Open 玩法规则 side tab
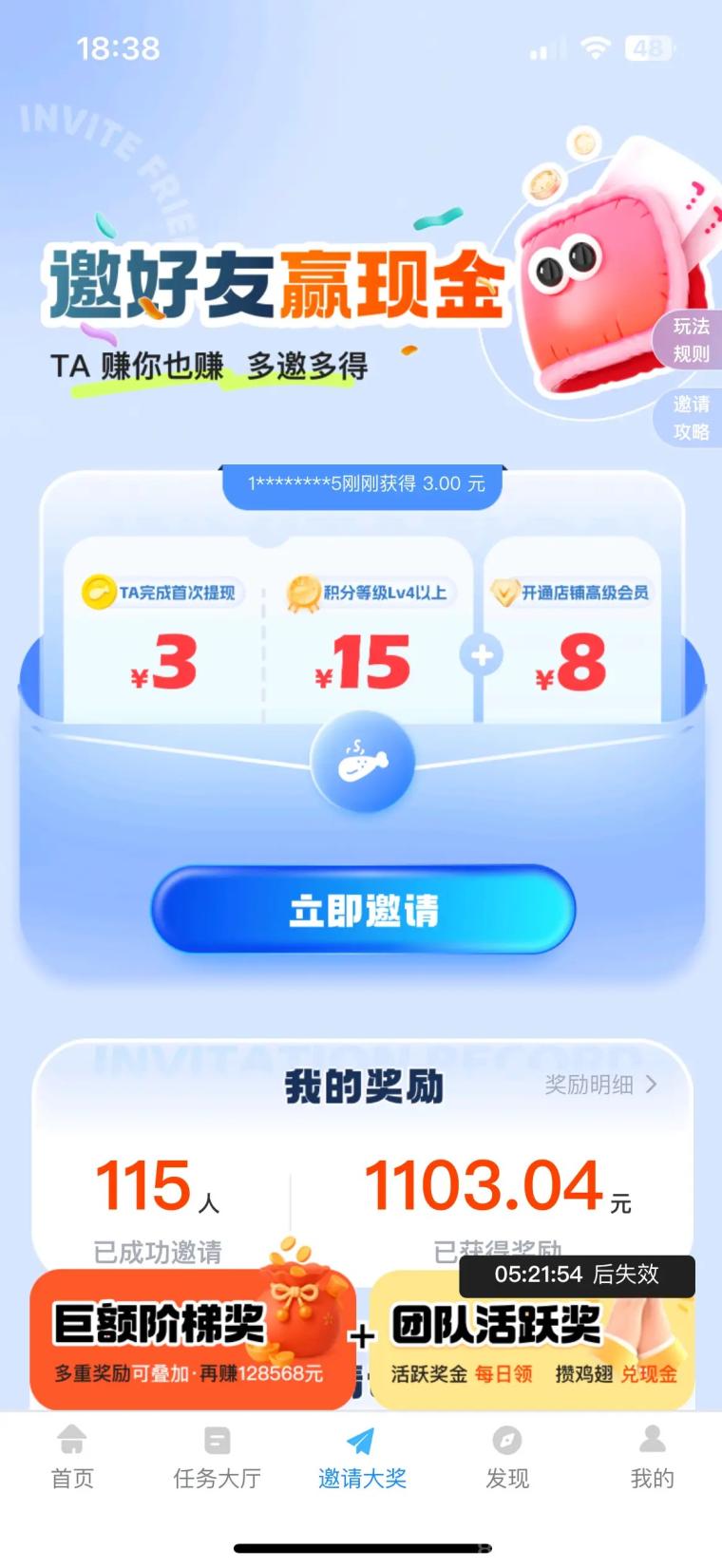Screen dimensions: 722x1568 click(691, 340)
